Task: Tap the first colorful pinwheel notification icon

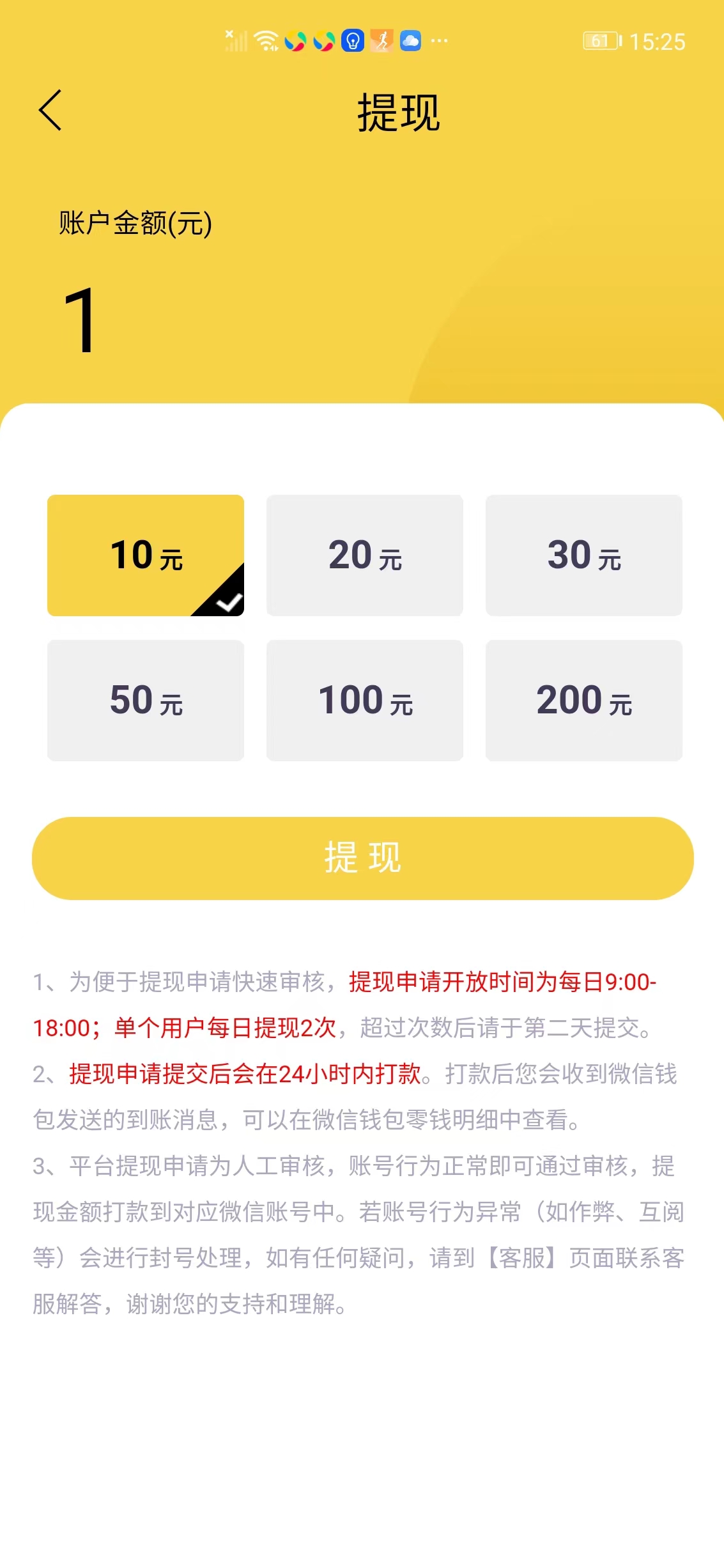Action: tap(297, 40)
